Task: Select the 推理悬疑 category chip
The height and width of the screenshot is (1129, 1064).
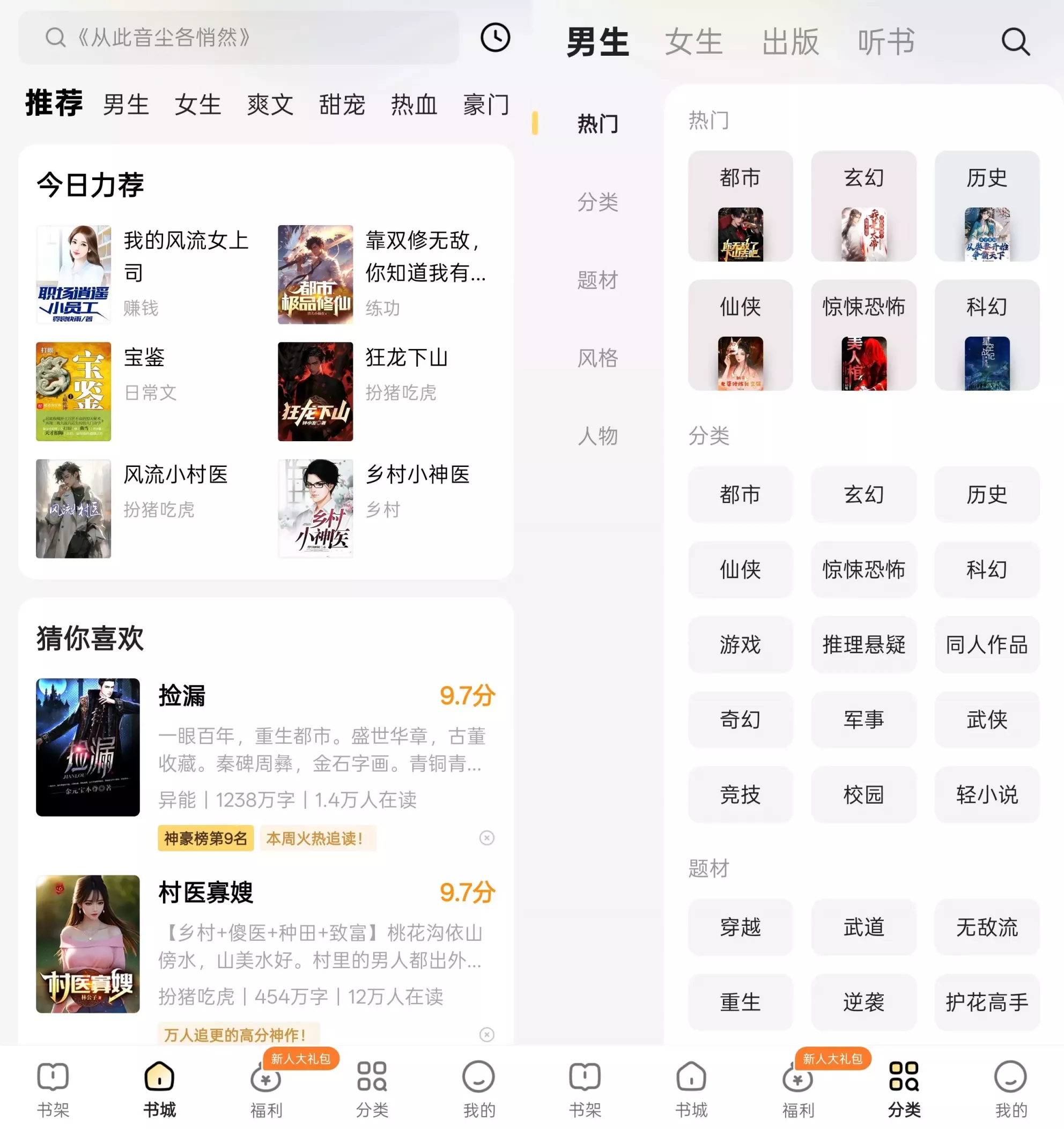Action: coord(863,644)
